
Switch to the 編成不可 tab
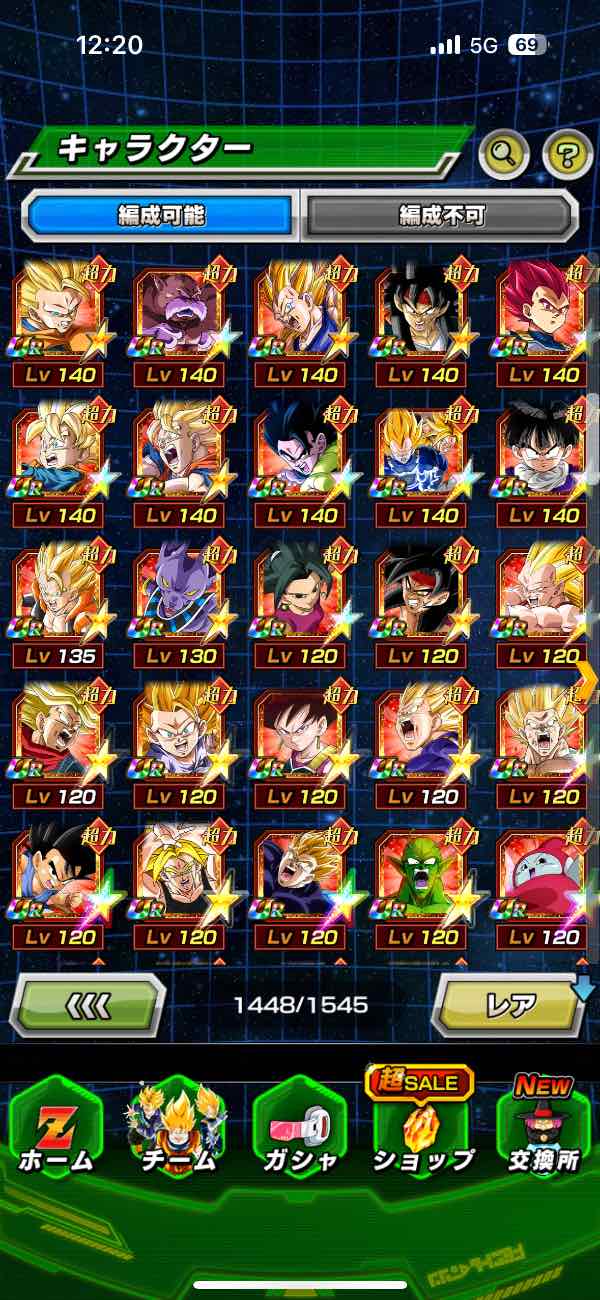pyautogui.click(x=441, y=214)
